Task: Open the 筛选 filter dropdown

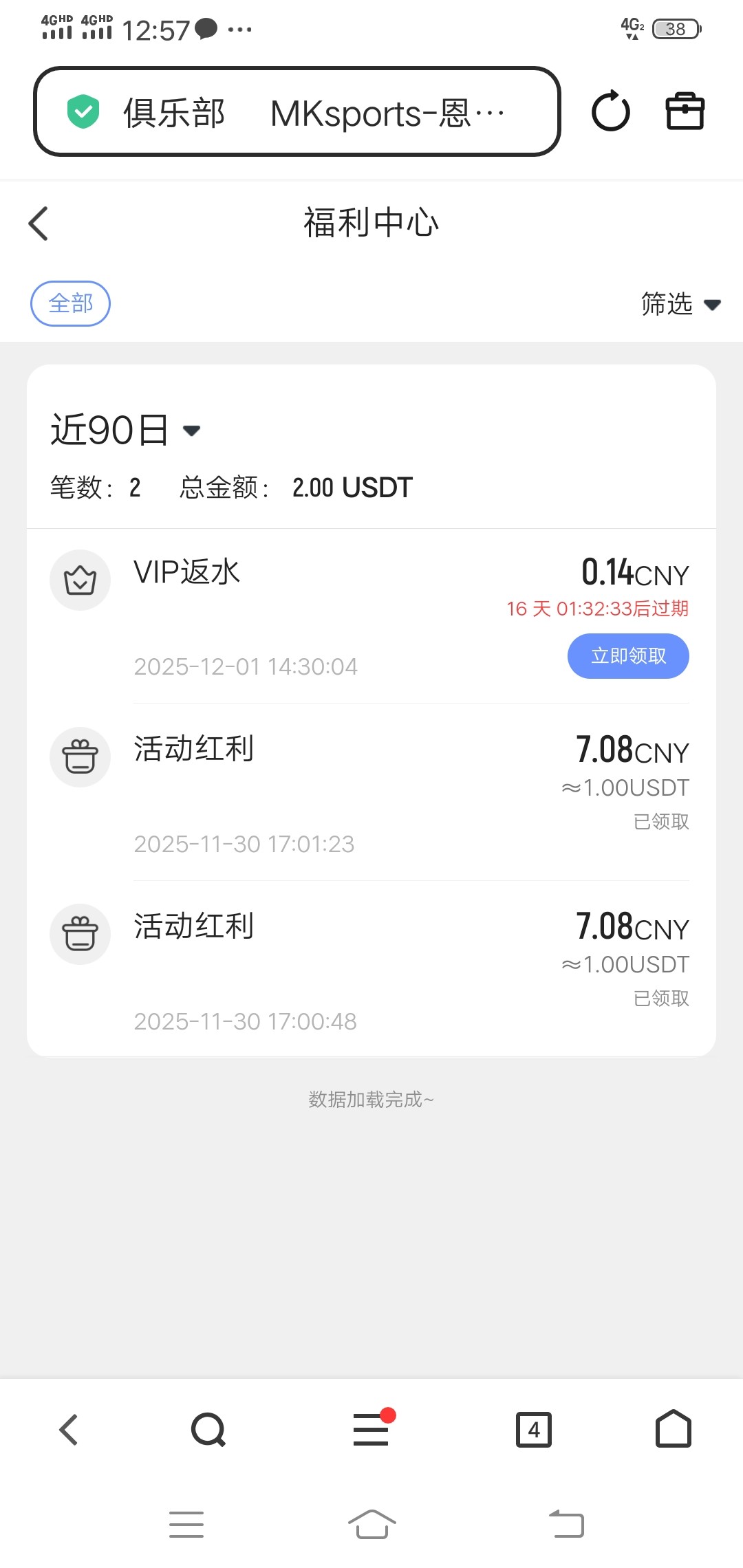Action: coord(680,305)
